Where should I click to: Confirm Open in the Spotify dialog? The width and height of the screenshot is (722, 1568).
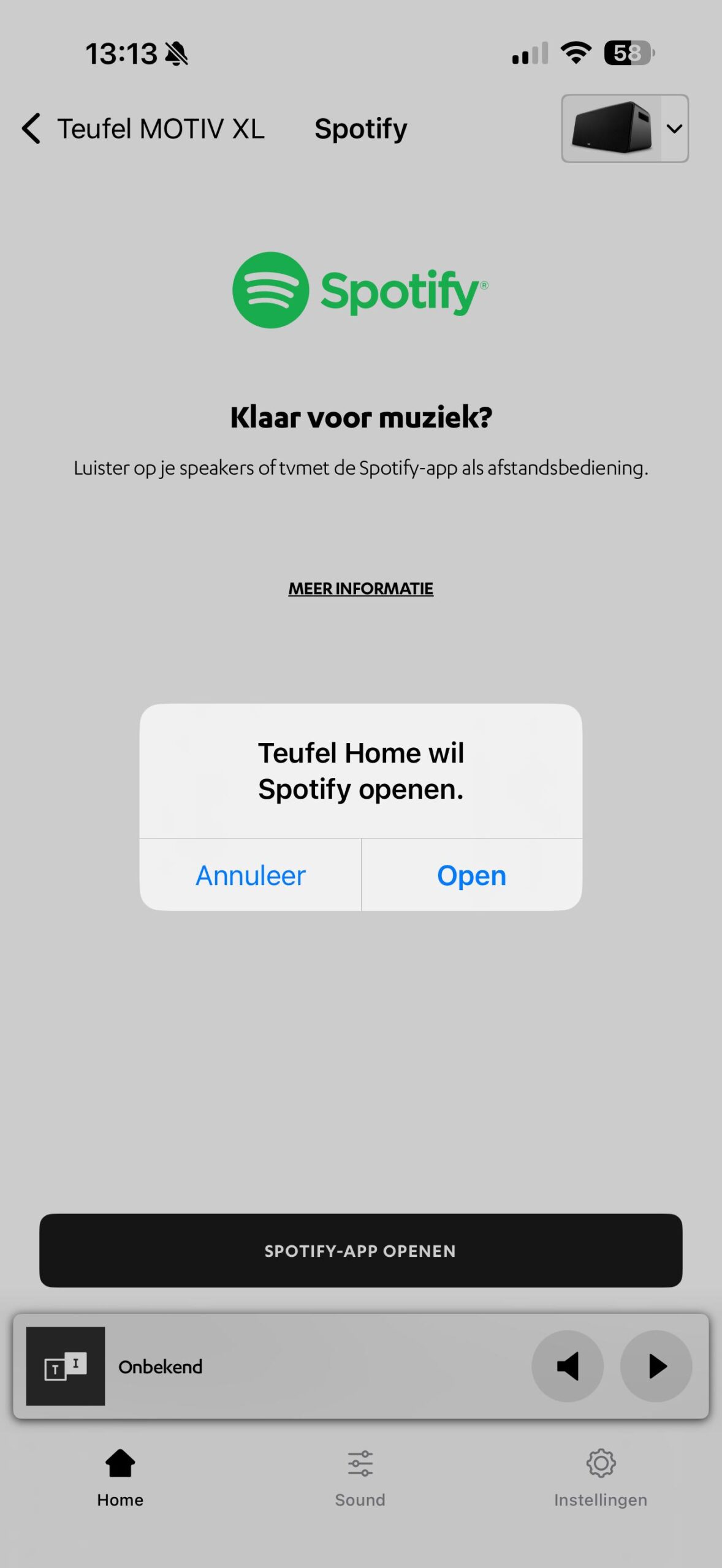coord(471,875)
